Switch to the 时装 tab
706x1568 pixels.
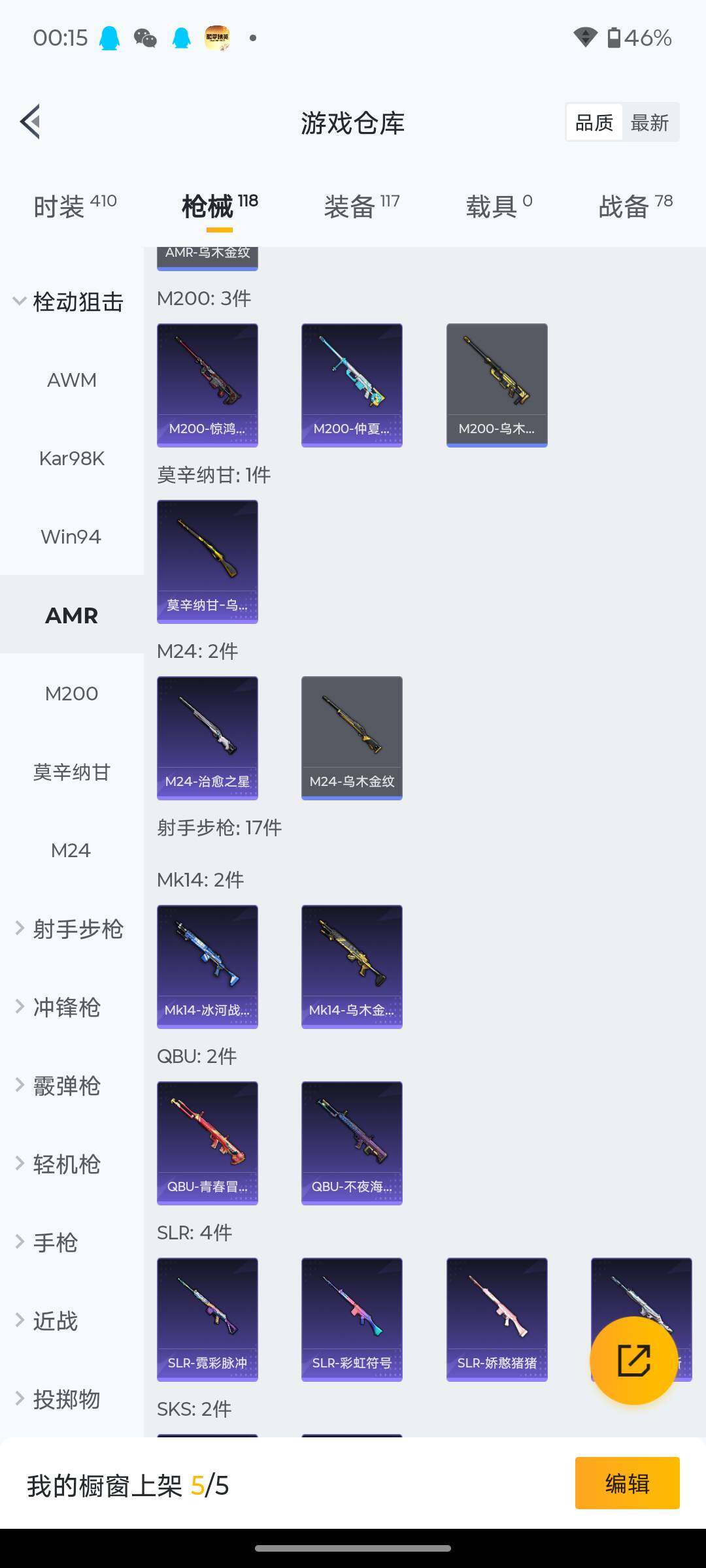pyautogui.click(x=75, y=206)
